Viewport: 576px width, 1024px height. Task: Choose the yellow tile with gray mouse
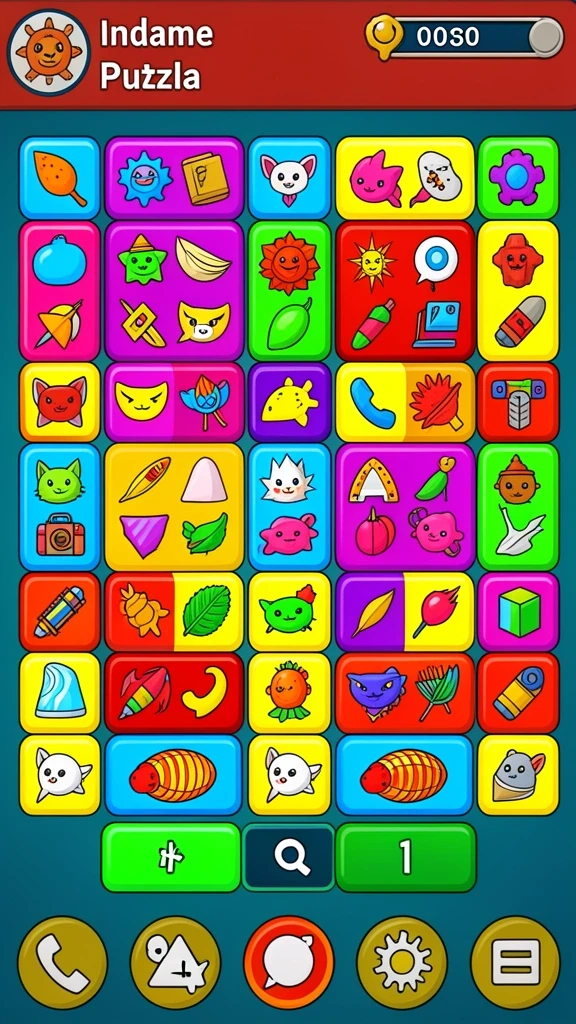click(518, 775)
